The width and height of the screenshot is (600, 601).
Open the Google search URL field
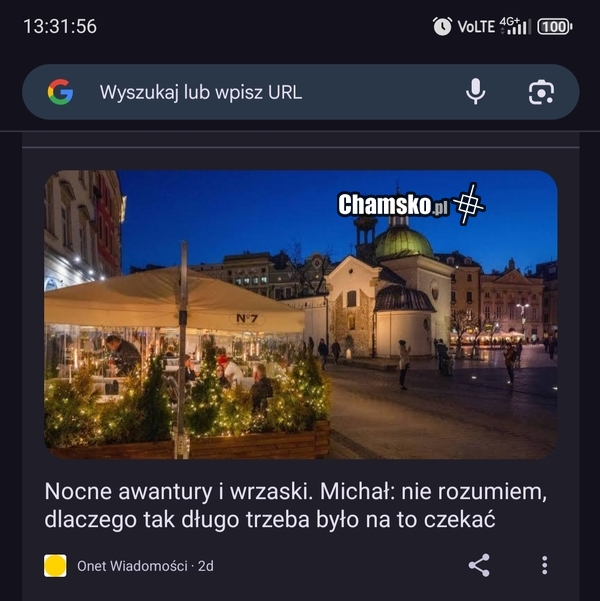250,93
